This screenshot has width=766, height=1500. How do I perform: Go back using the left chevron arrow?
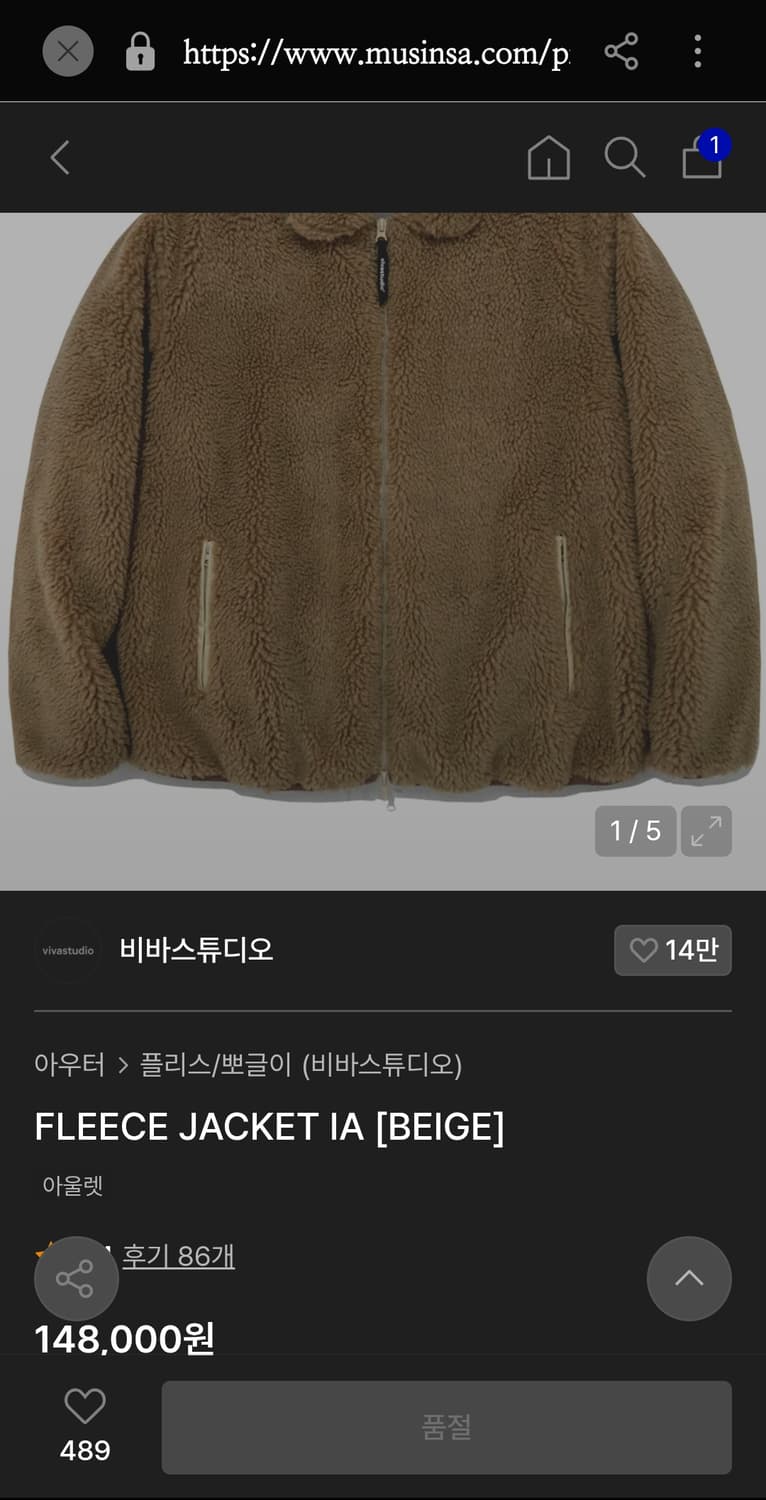point(58,157)
